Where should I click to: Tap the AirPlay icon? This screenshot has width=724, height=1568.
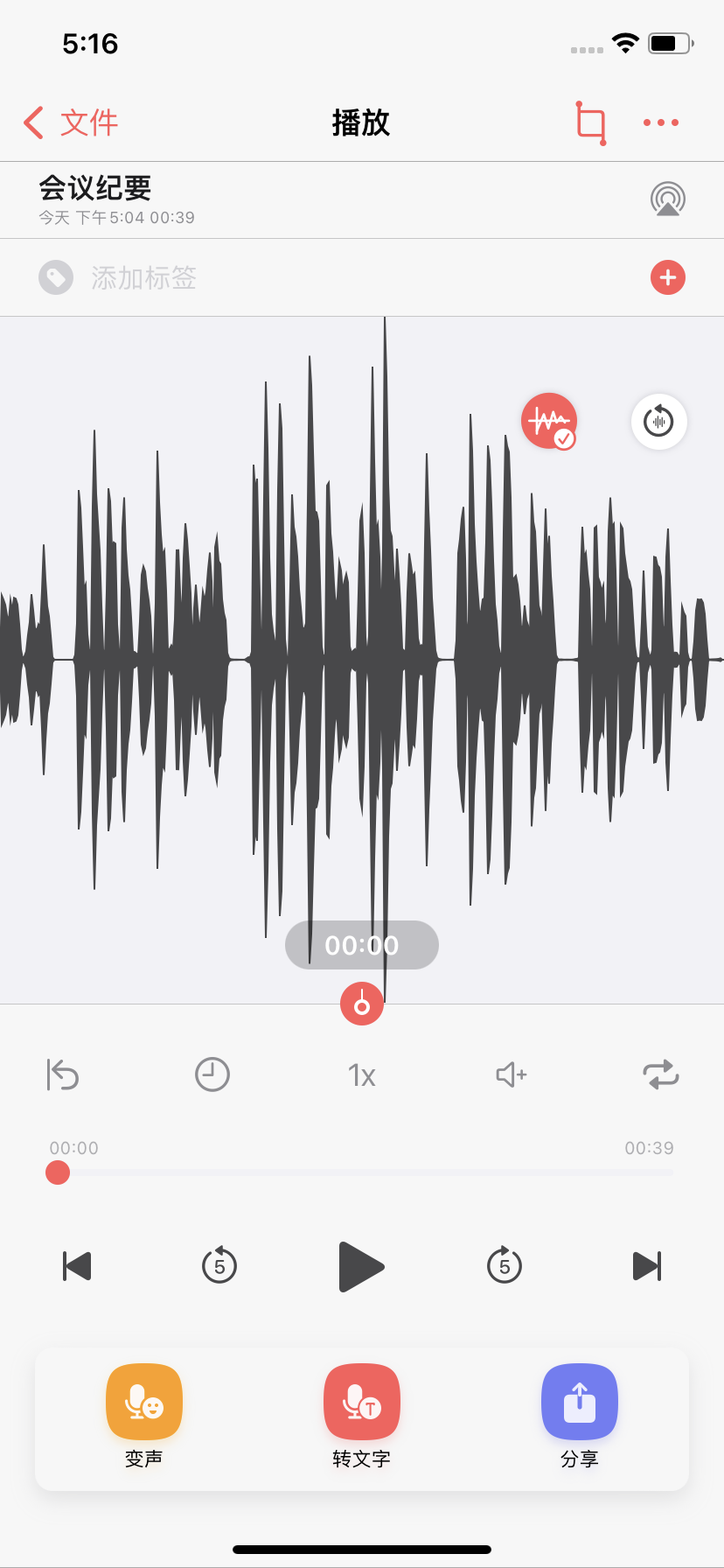(x=668, y=199)
